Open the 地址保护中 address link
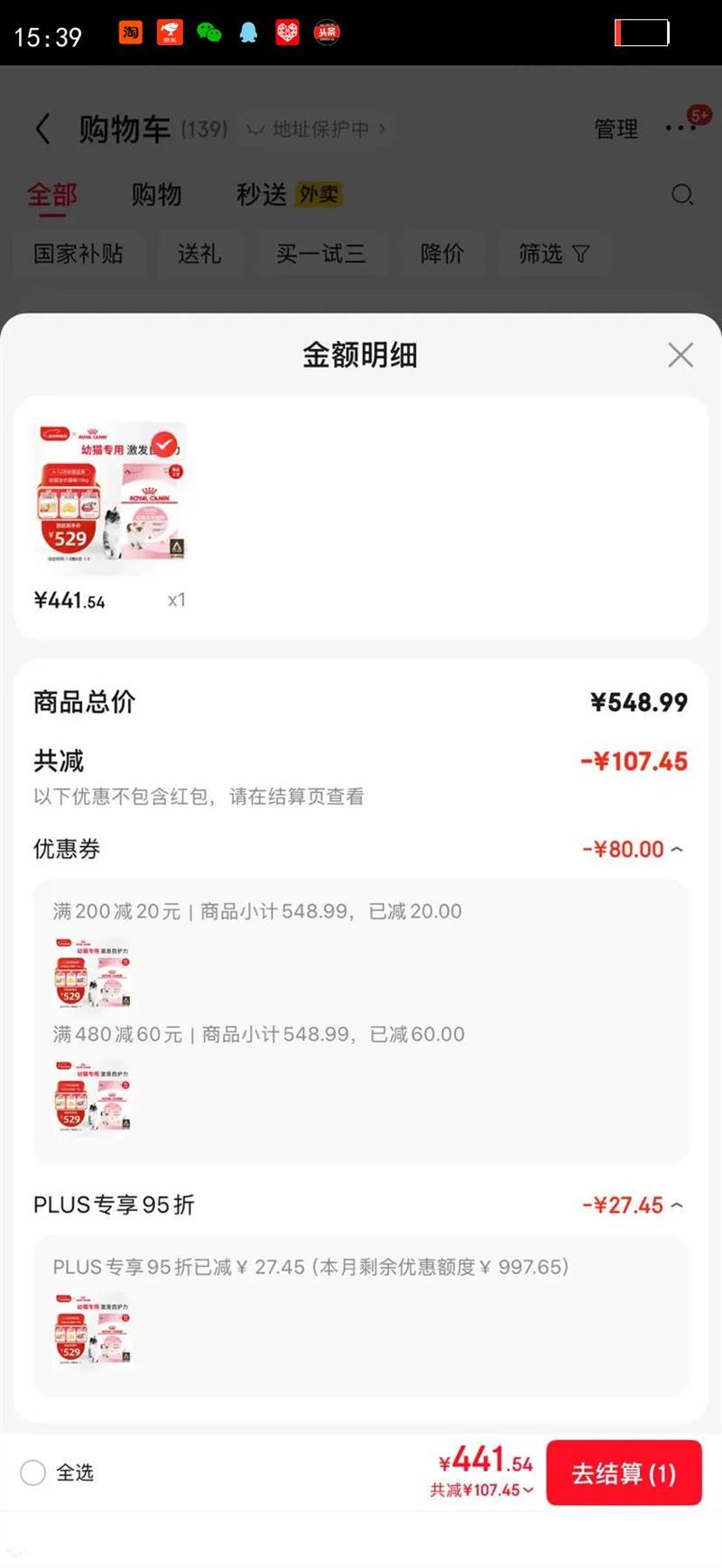Screen dimensions: 722x1568 click(x=320, y=129)
